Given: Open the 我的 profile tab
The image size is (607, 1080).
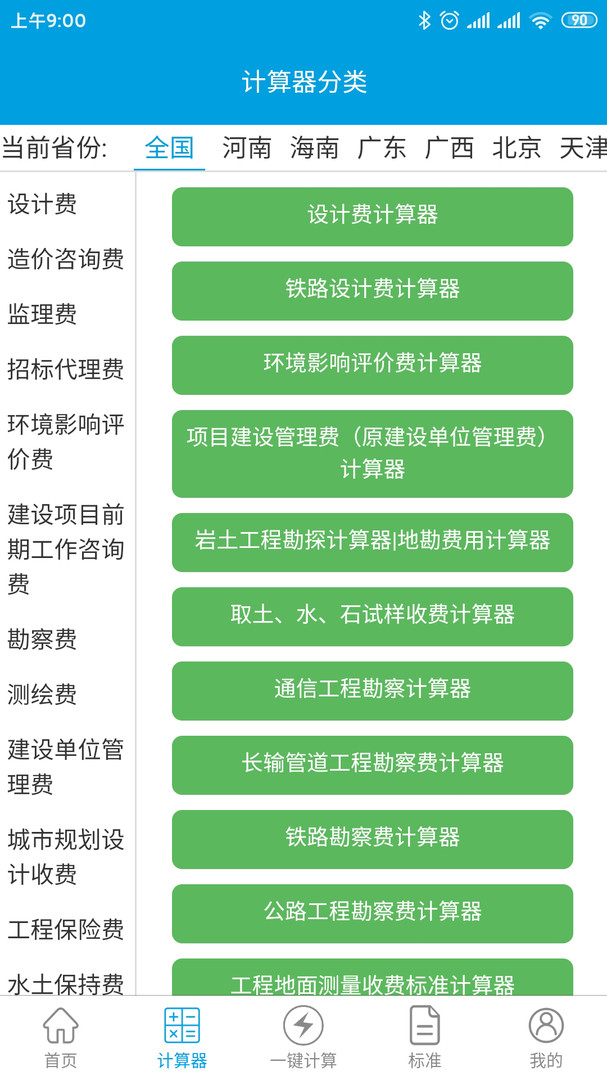Looking at the screenshot, I should pyautogui.click(x=545, y=1037).
